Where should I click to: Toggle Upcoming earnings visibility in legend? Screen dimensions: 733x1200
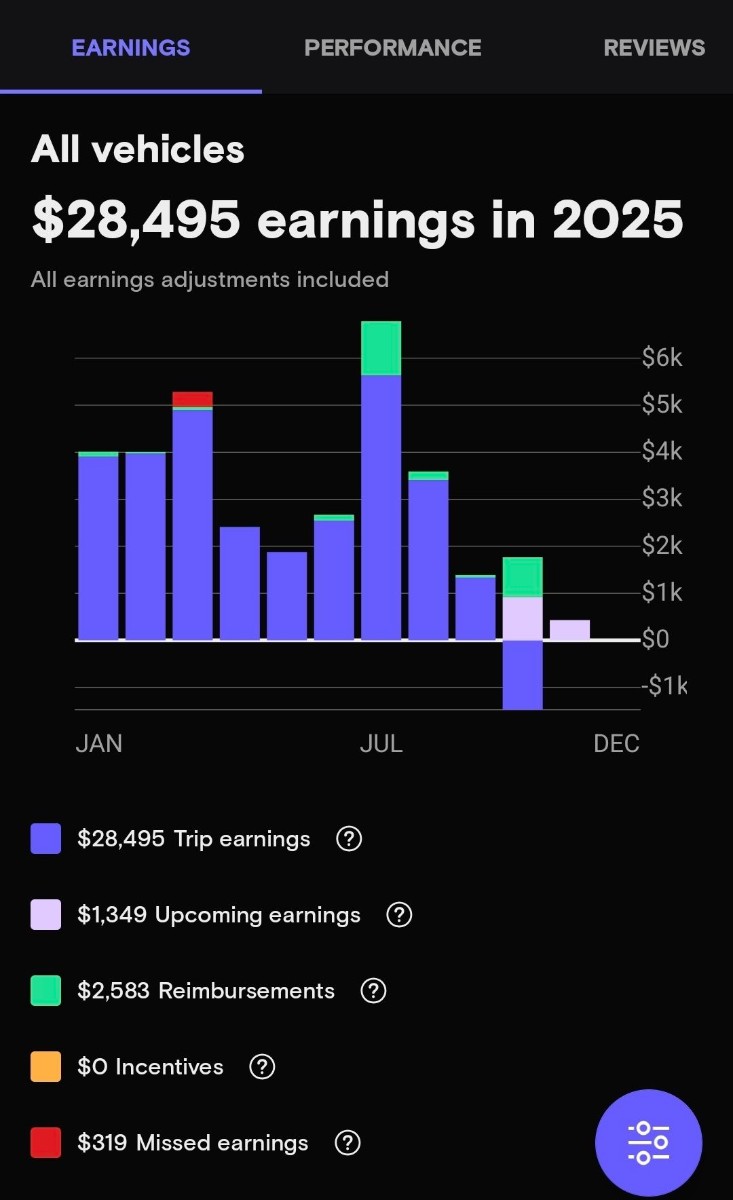tap(44, 914)
